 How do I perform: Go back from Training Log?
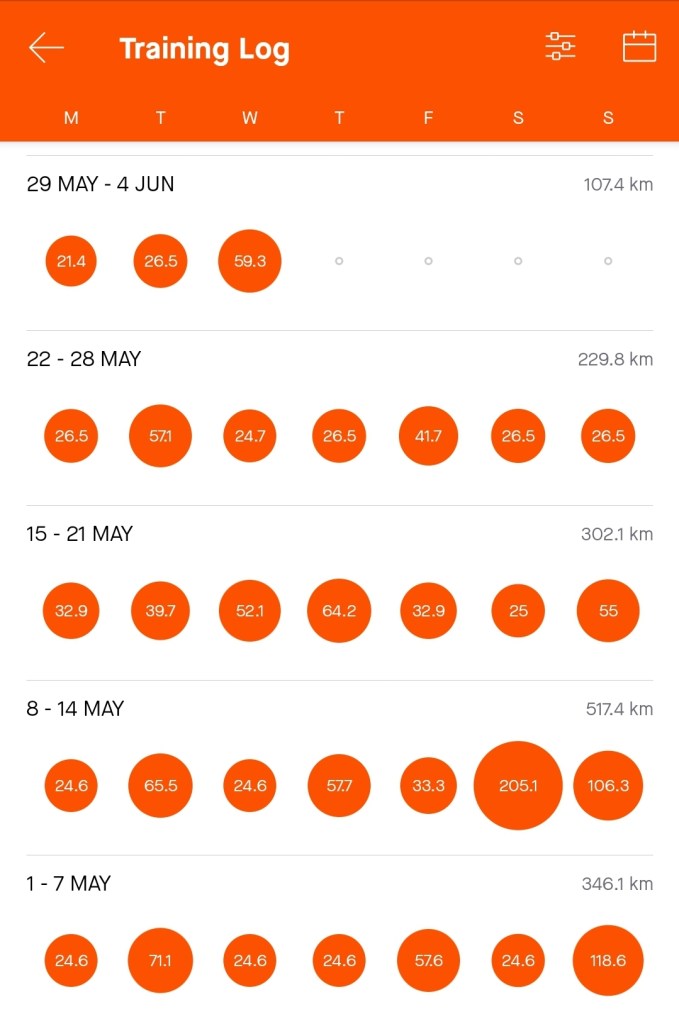(x=46, y=48)
